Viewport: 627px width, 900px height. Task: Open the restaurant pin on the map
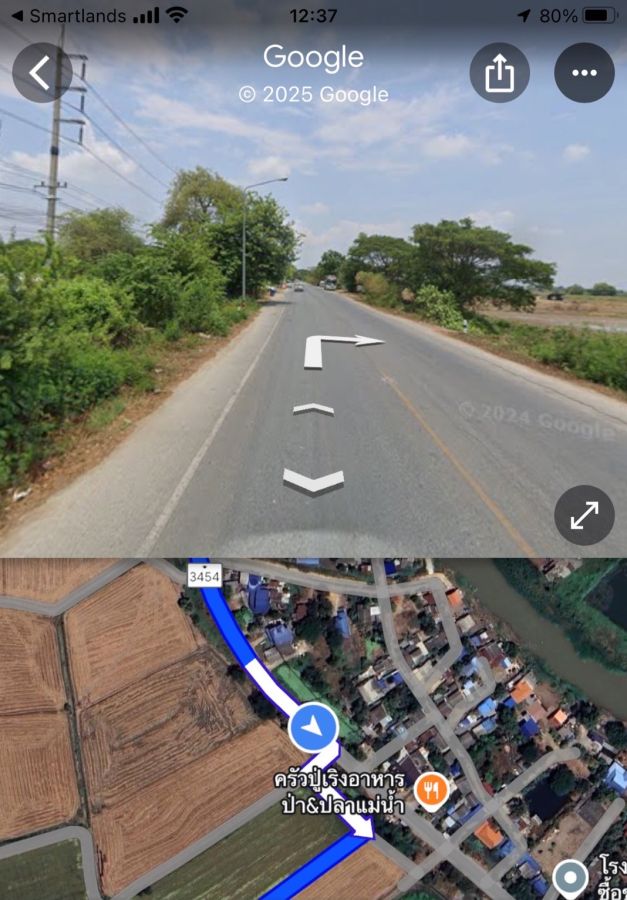point(431,791)
